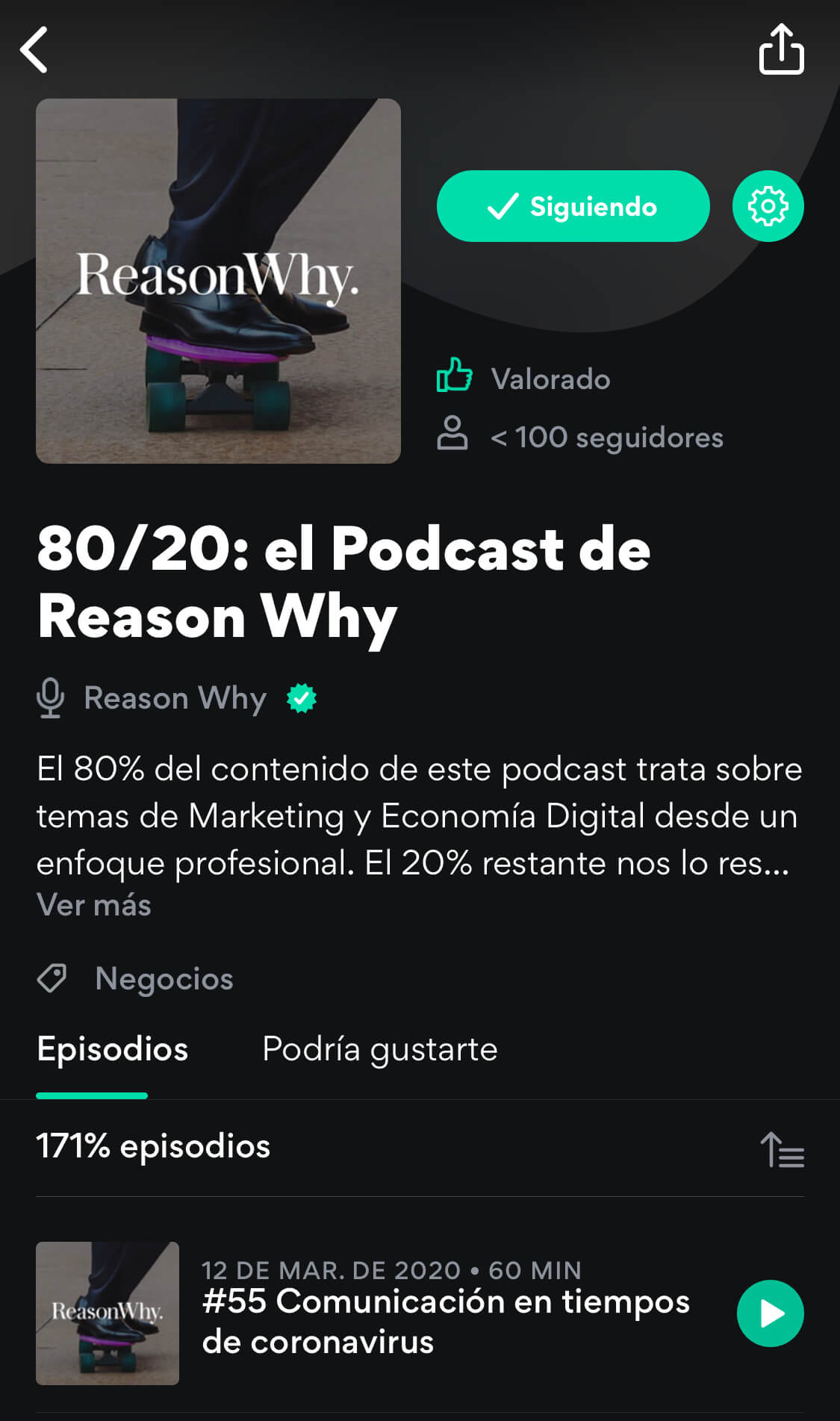
Task: Play episode #55 Comunicación en tiempos de coronavirus
Action: pyautogui.click(x=770, y=1313)
